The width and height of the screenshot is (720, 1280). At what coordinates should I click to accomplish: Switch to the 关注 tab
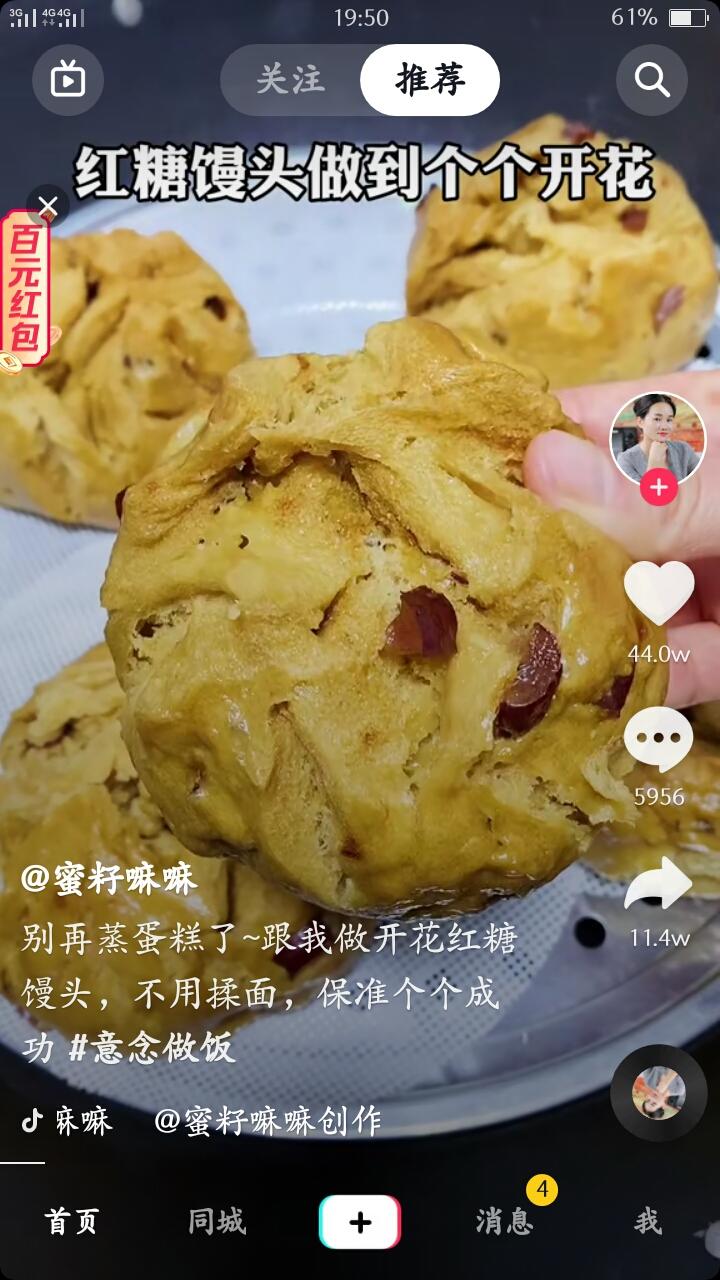(290, 80)
